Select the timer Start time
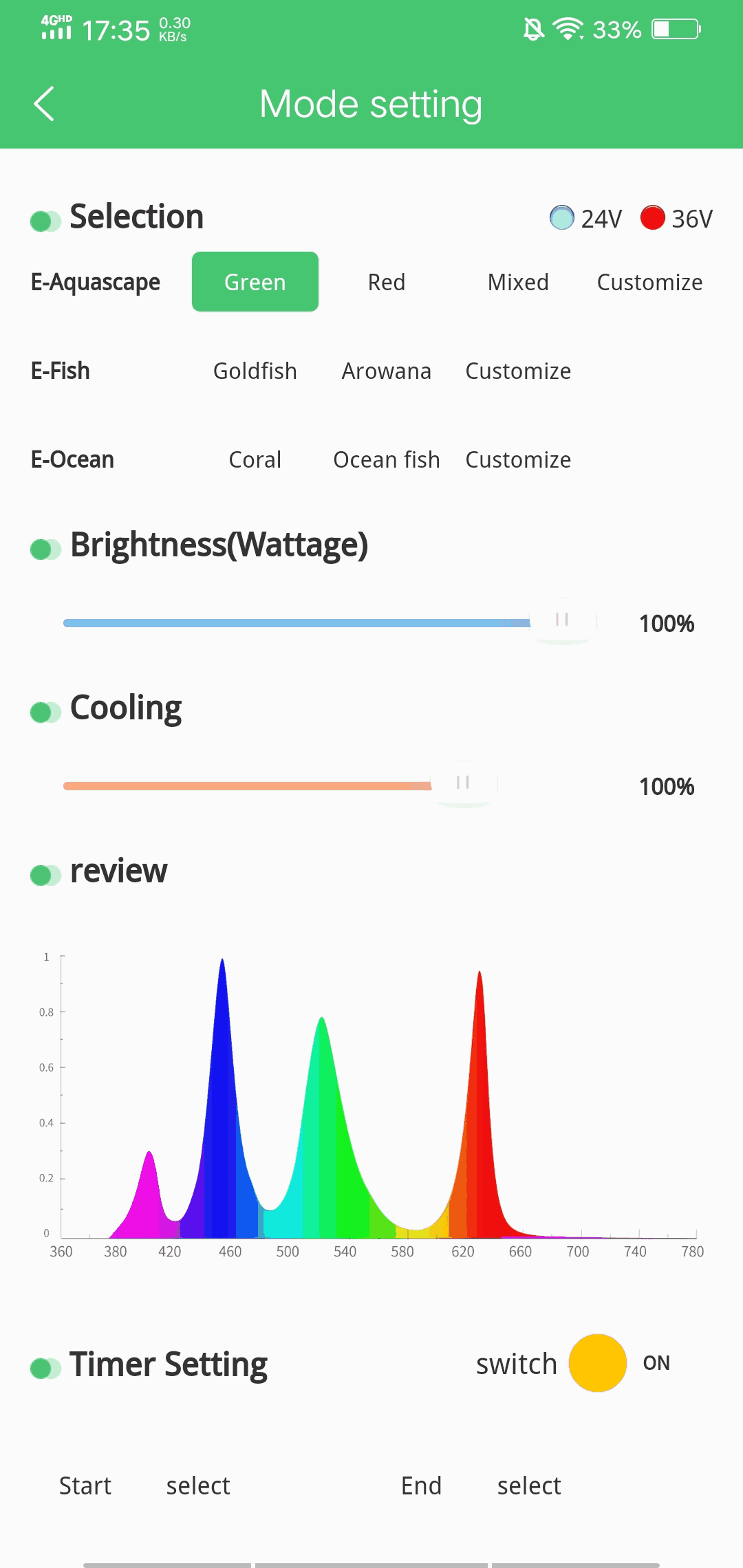 198,1485
